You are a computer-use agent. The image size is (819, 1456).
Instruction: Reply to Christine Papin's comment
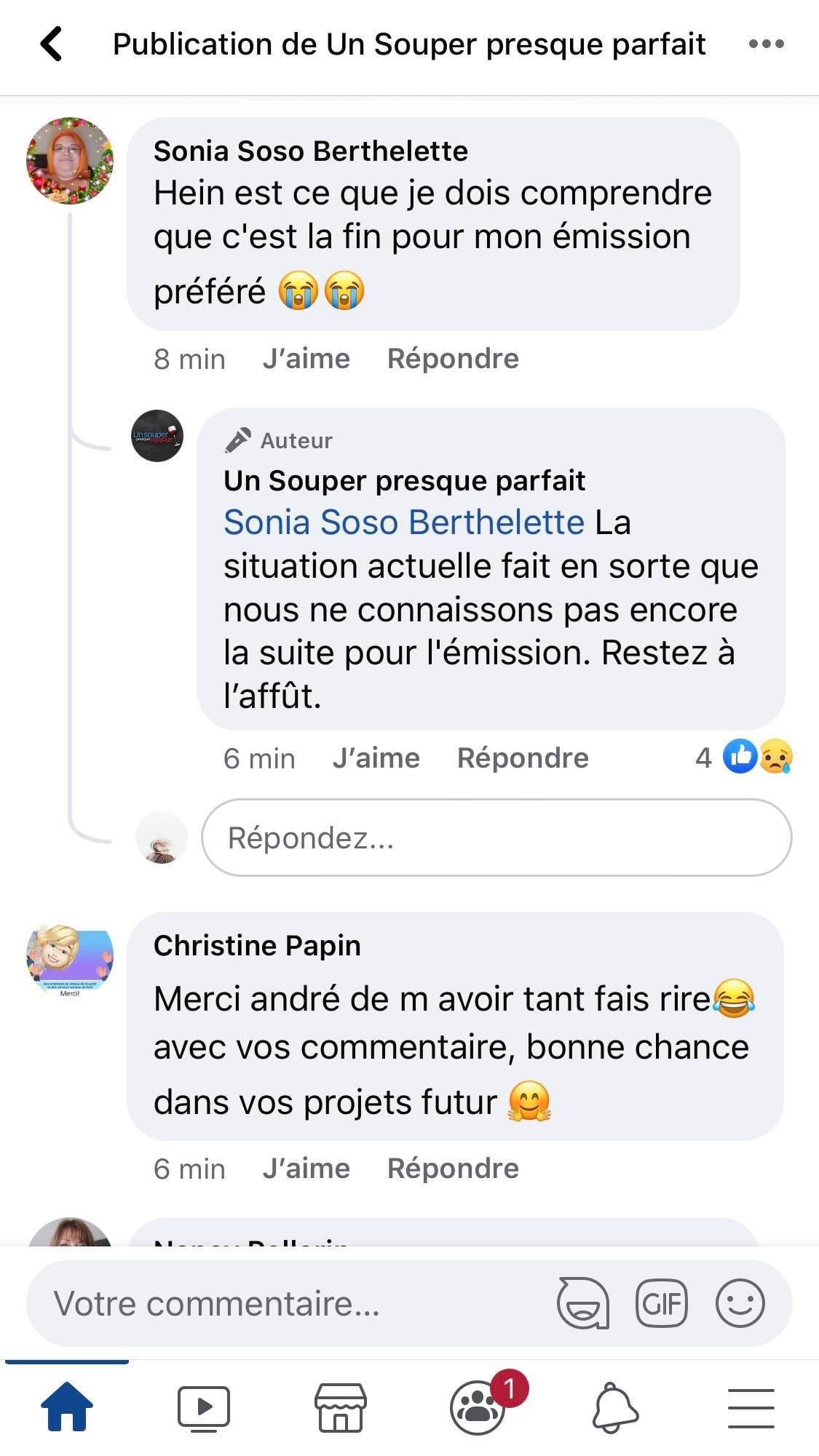(x=452, y=1169)
